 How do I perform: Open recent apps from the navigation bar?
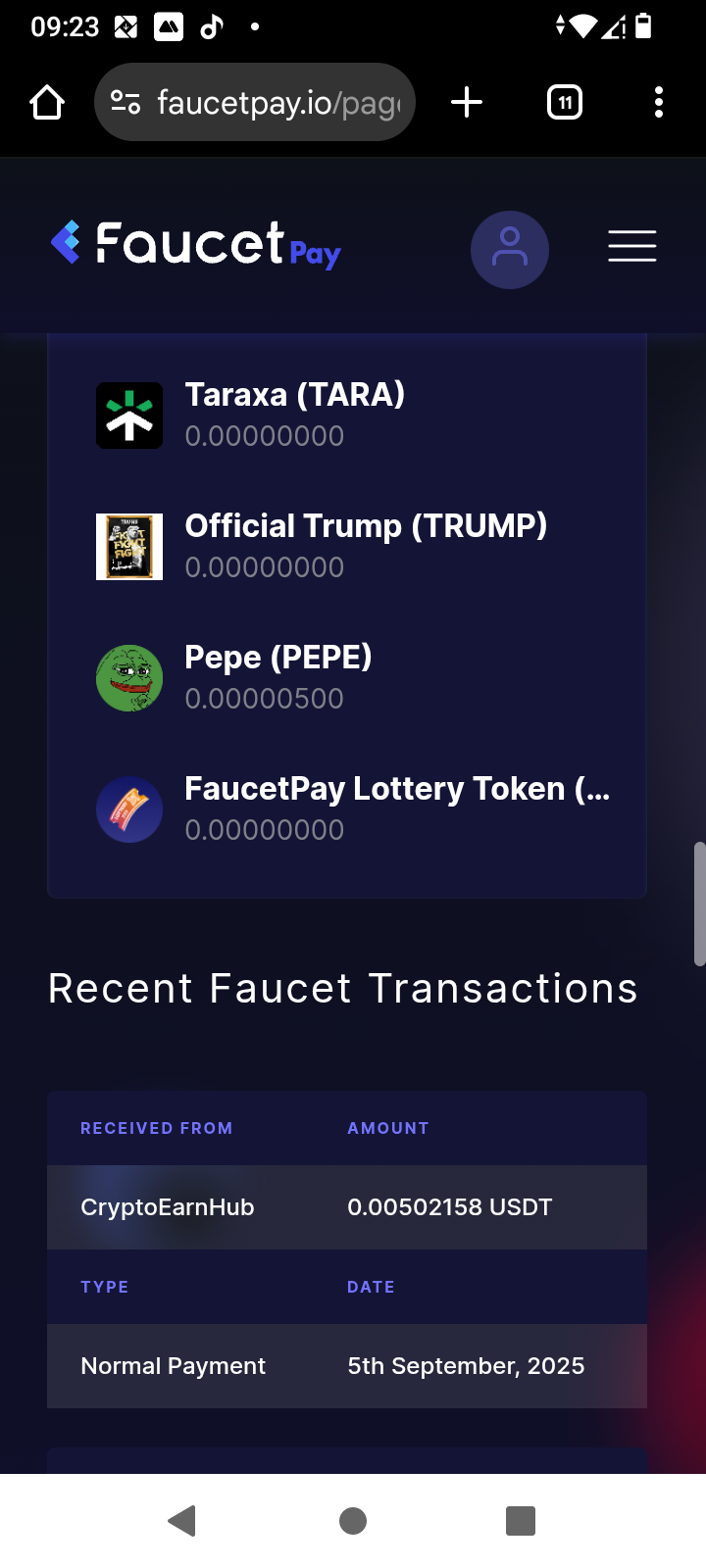(521, 1521)
